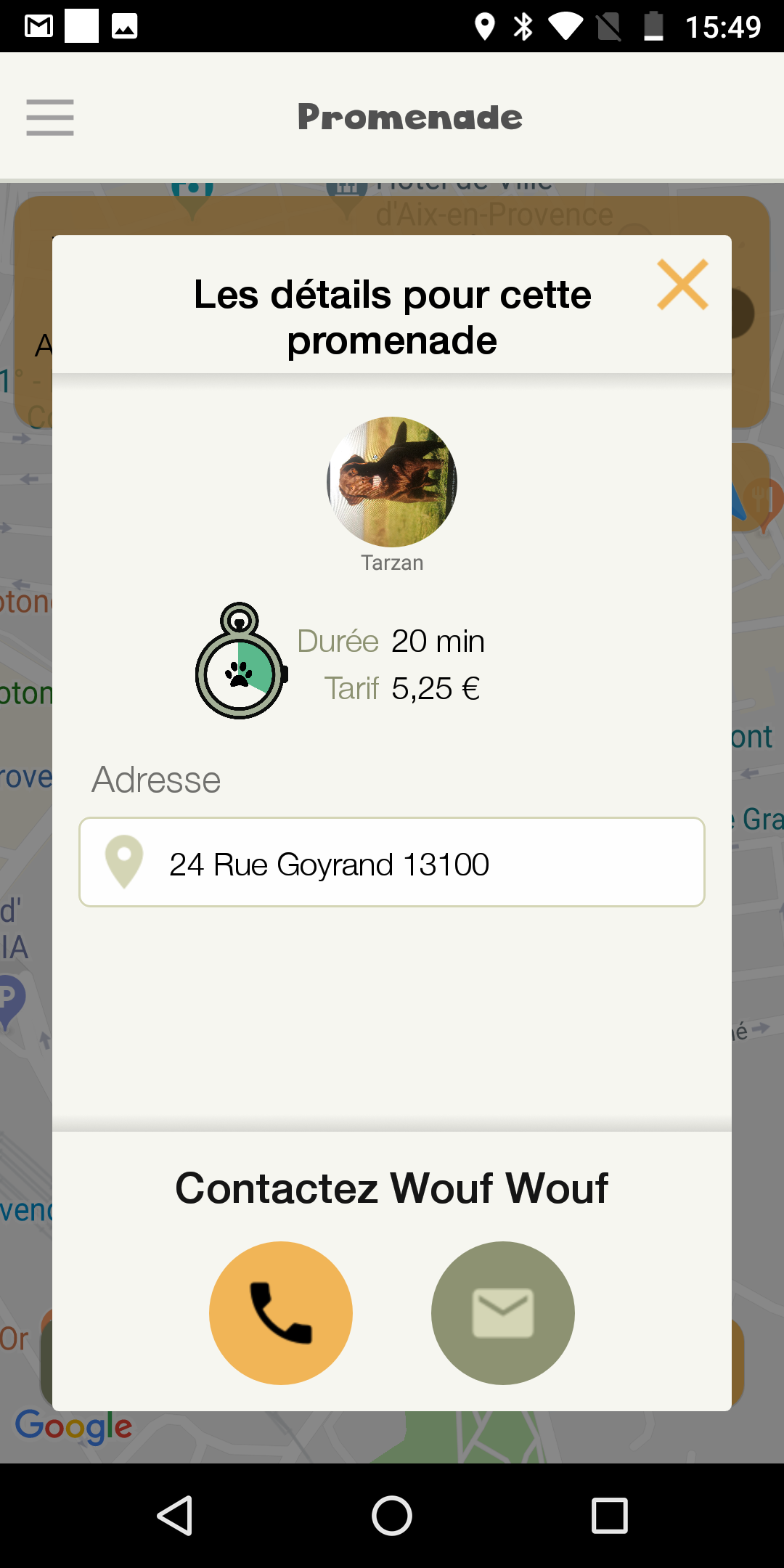
Task: Go to the device home screen
Action: point(392,1516)
